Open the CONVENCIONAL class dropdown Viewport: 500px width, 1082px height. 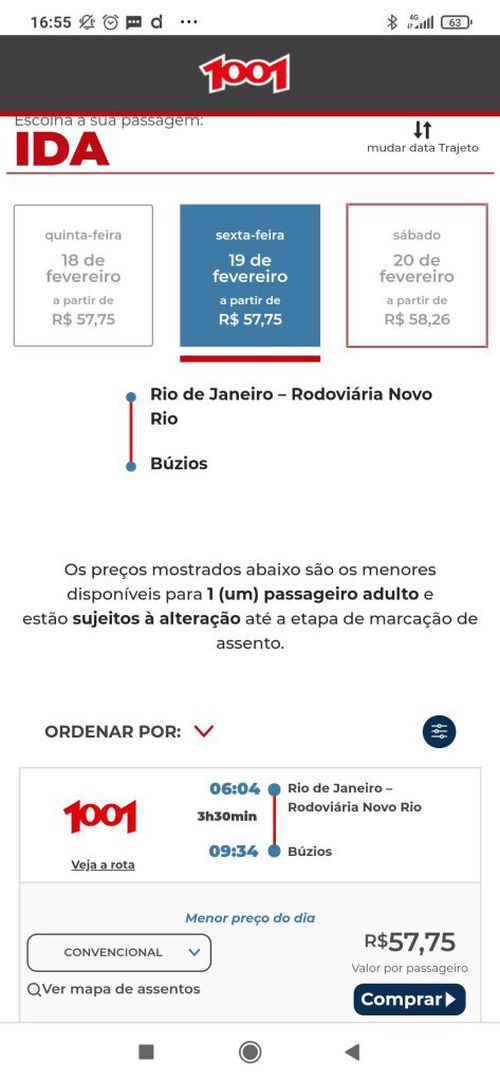pyautogui.click(x=119, y=952)
